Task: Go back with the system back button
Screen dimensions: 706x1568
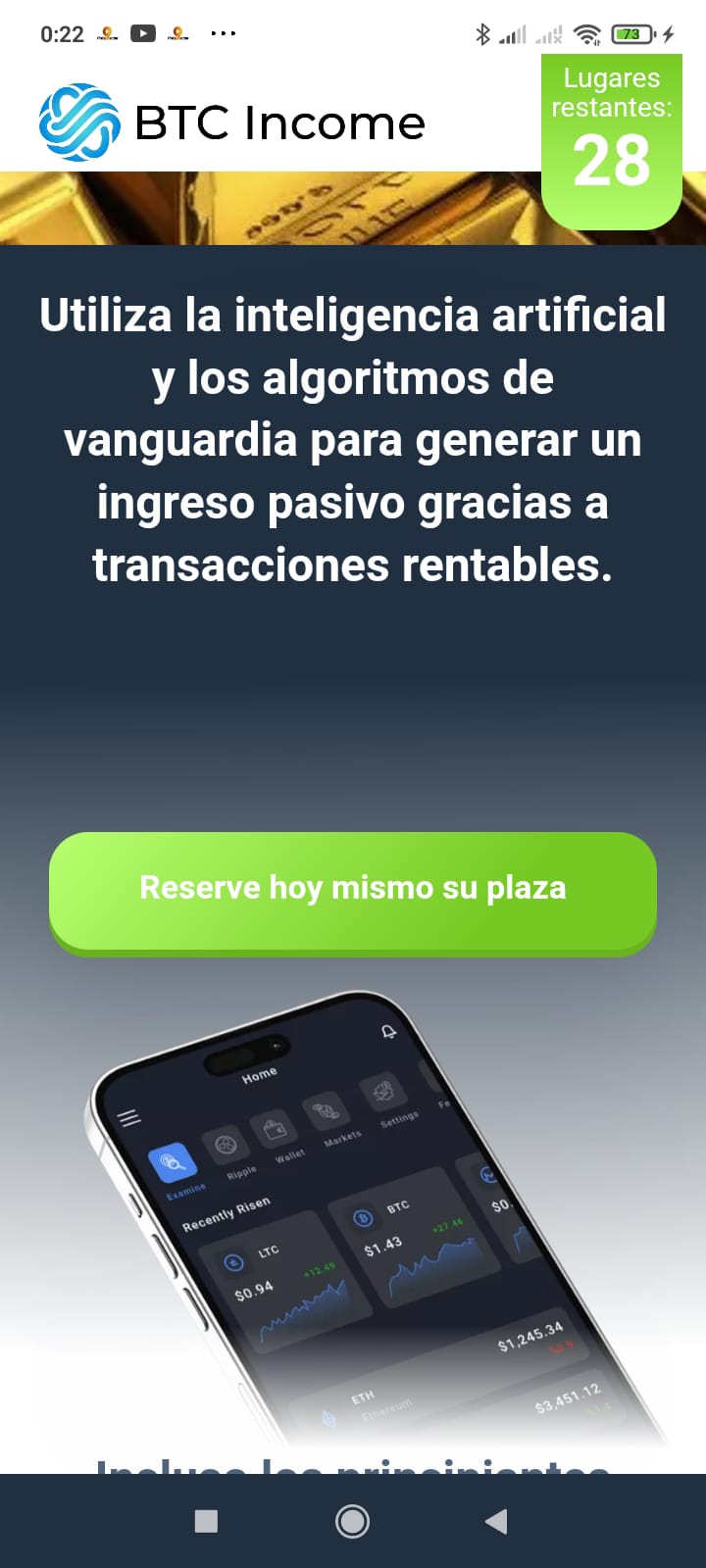Action: pyautogui.click(x=496, y=1521)
